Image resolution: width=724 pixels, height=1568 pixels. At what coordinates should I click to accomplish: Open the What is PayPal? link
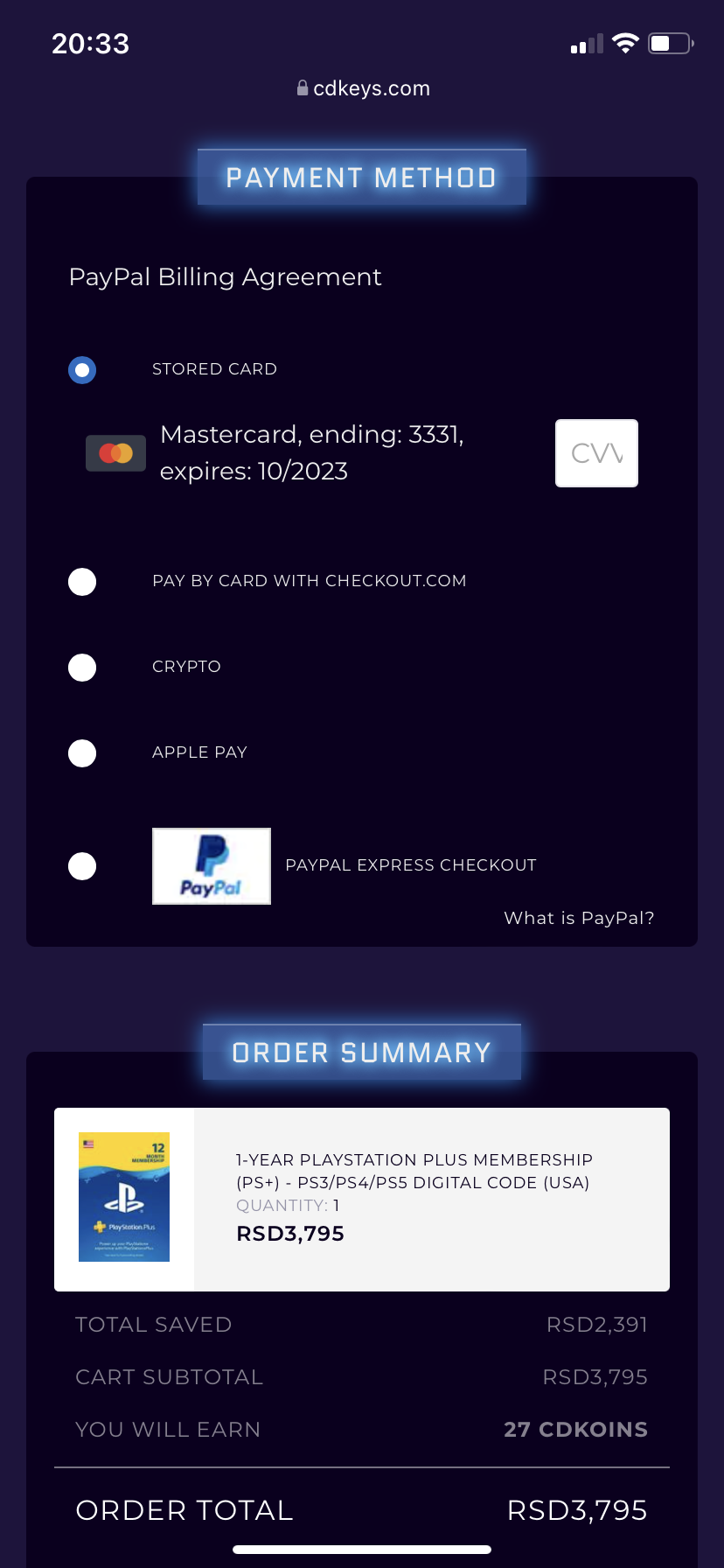pyautogui.click(x=579, y=918)
